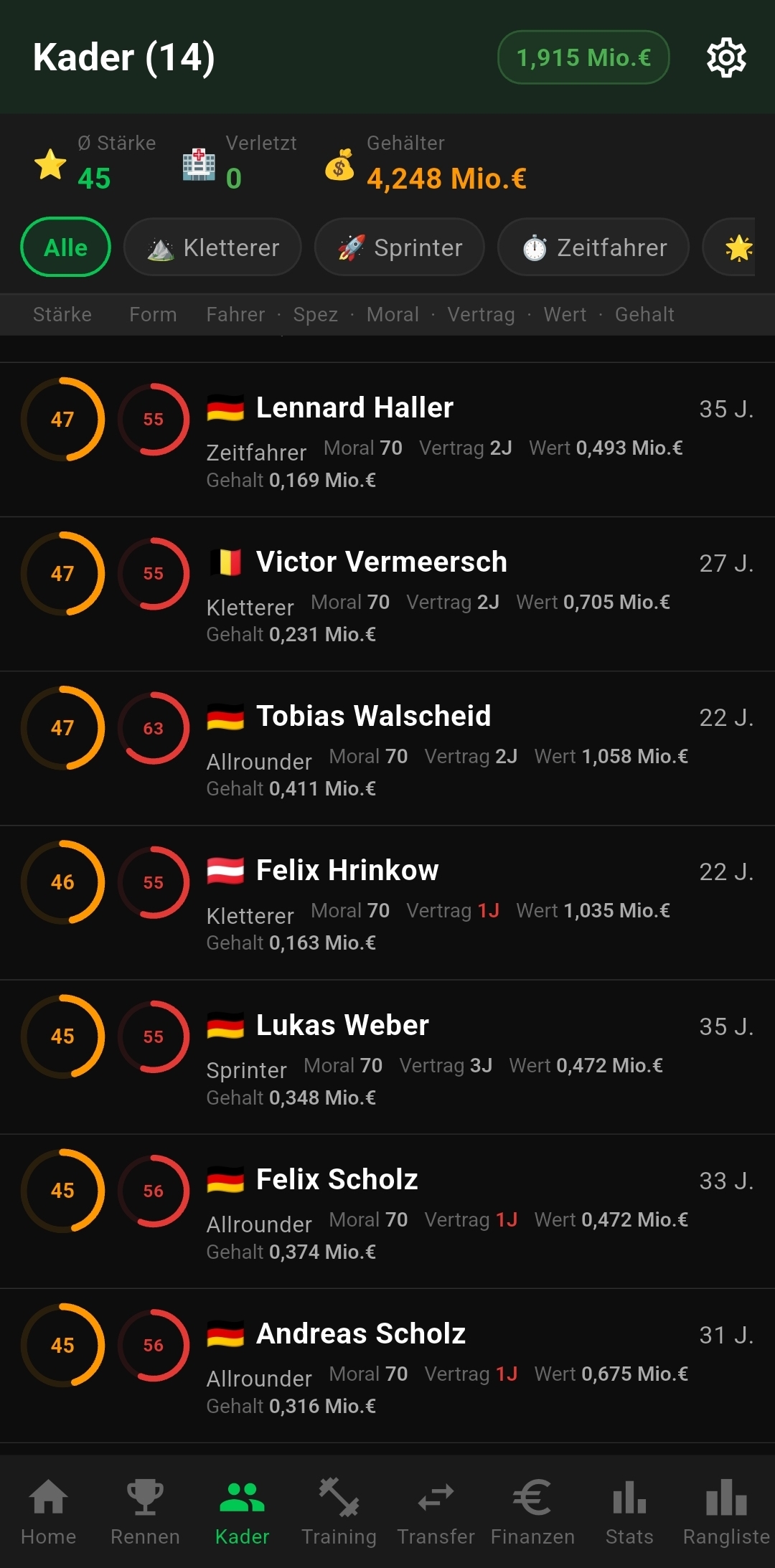This screenshot has width=775, height=1568.
Task: Open rider Lennard Haller
Action: (354, 408)
